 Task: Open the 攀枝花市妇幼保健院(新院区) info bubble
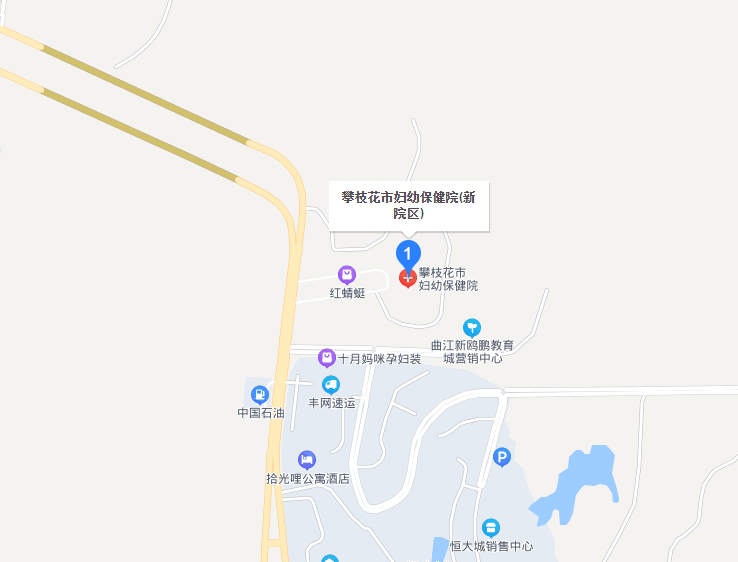409,205
